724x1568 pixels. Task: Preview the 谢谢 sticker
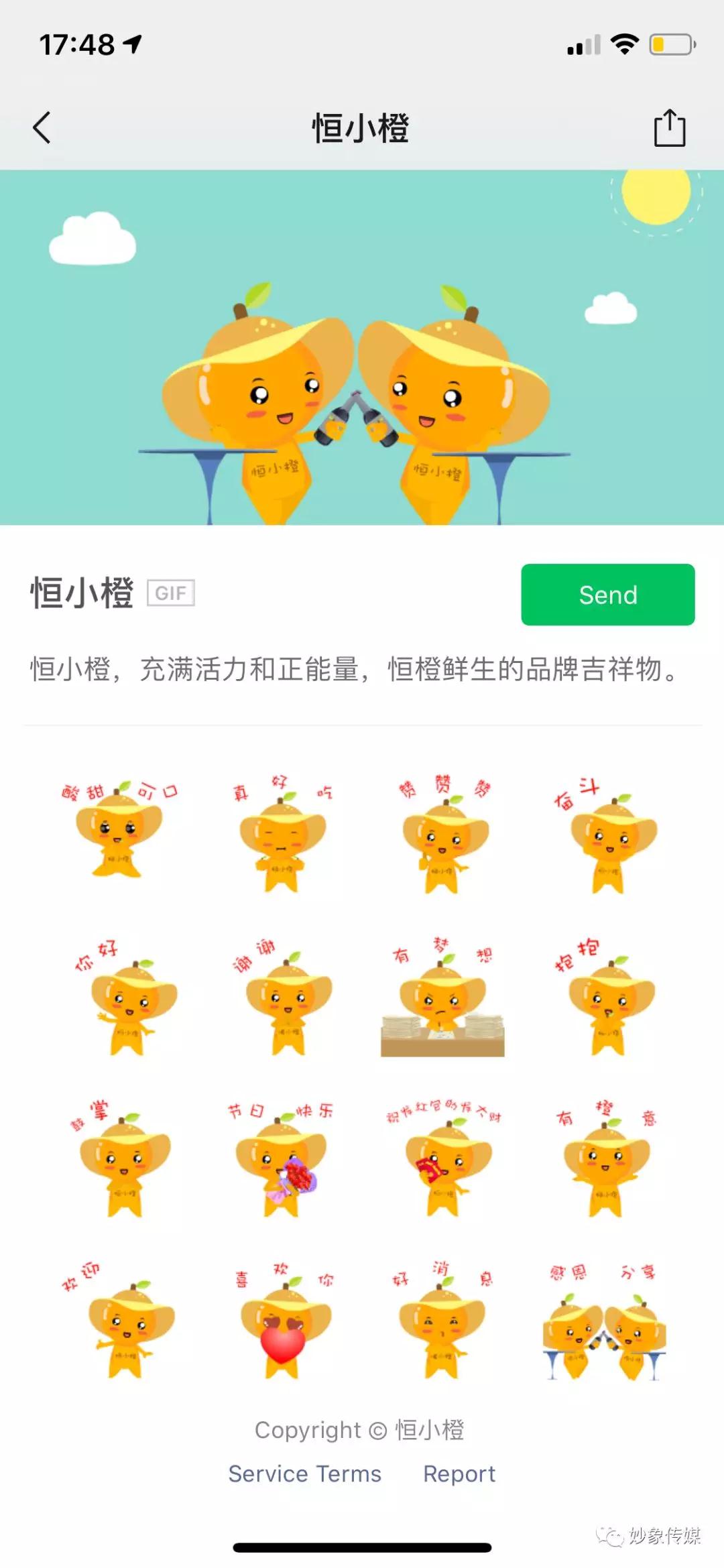coord(285,999)
